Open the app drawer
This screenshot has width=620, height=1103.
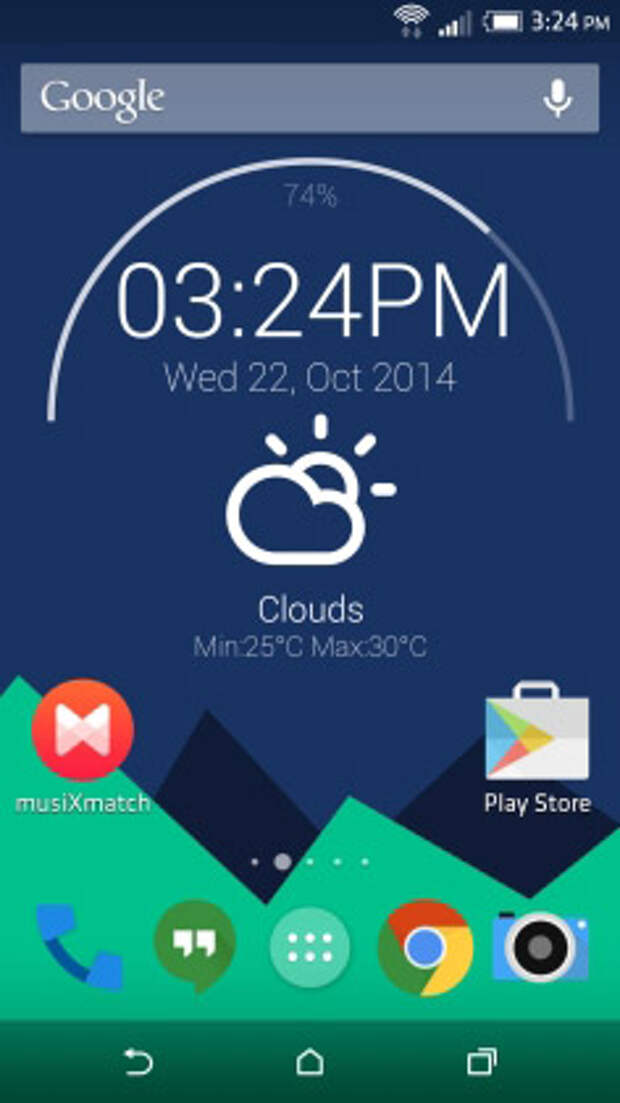(x=310, y=946)
